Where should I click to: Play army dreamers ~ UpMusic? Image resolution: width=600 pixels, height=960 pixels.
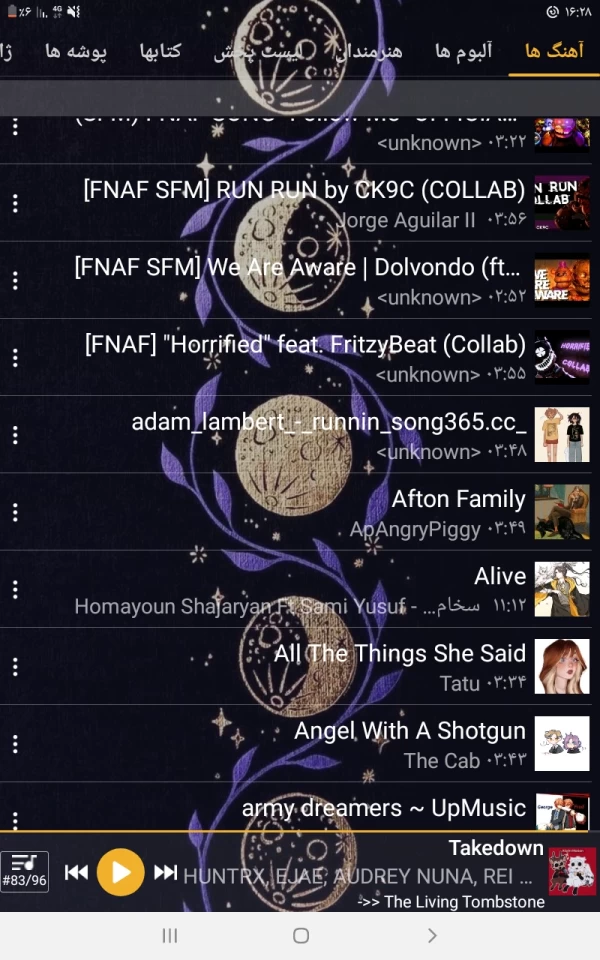click(x=383, y=808)
